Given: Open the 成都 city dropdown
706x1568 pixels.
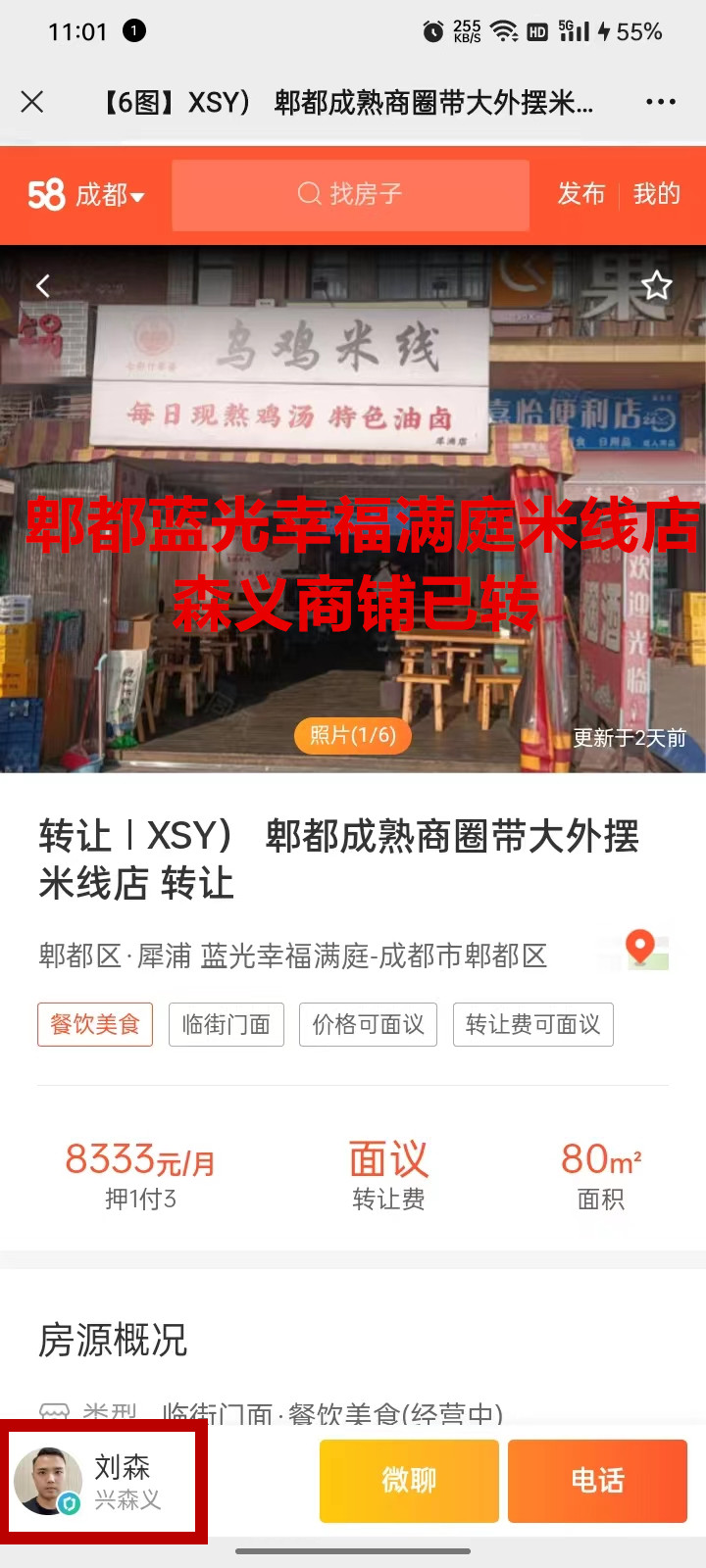Looking at the screenshot, I should tap(101, 195).
